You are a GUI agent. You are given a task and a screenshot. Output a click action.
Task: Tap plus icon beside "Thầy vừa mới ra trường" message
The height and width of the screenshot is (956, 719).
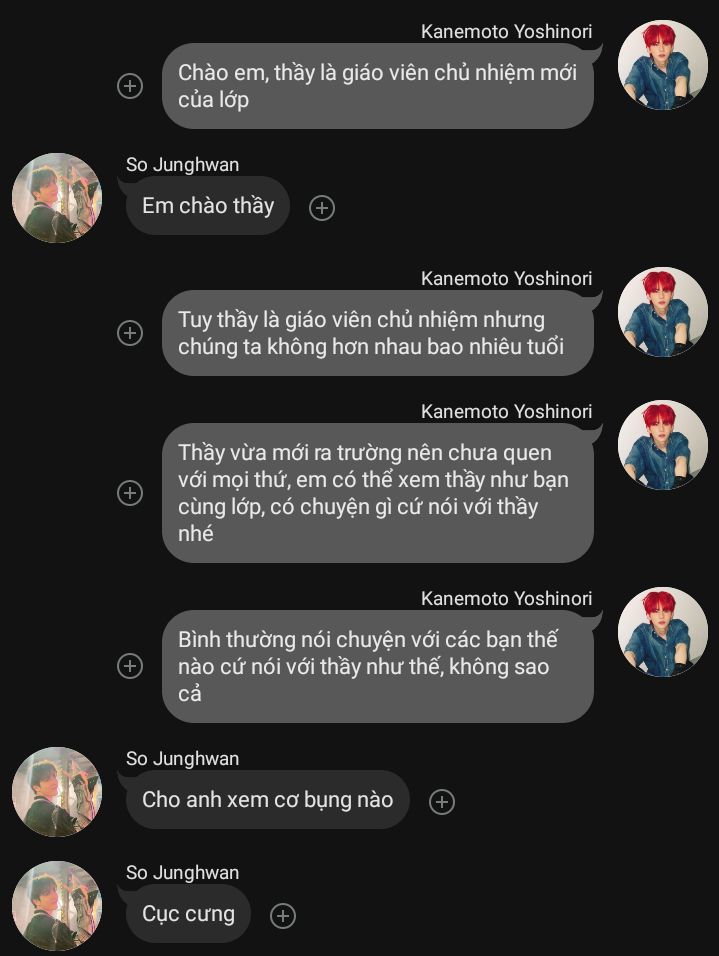[x=130, y=493]
